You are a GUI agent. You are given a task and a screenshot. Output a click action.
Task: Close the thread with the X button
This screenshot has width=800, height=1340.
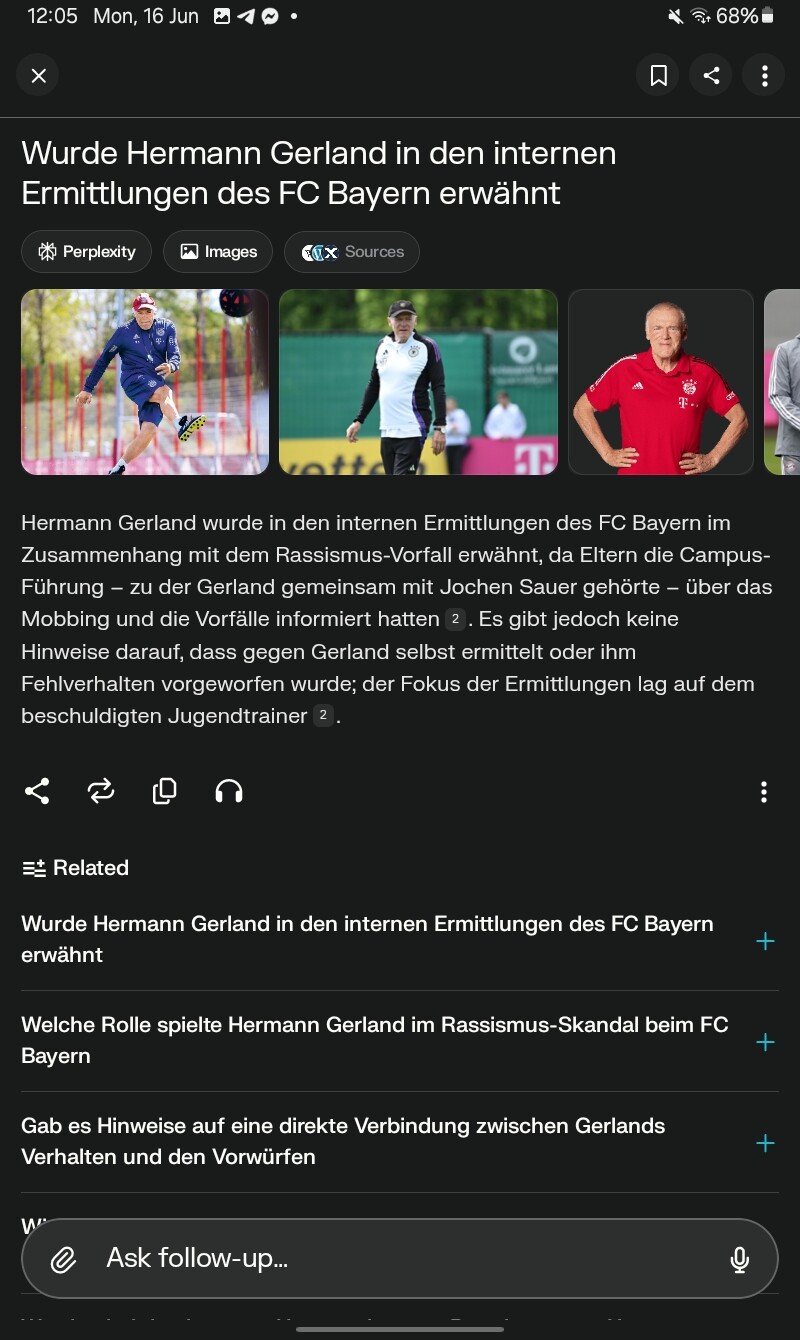pos(38,76)
